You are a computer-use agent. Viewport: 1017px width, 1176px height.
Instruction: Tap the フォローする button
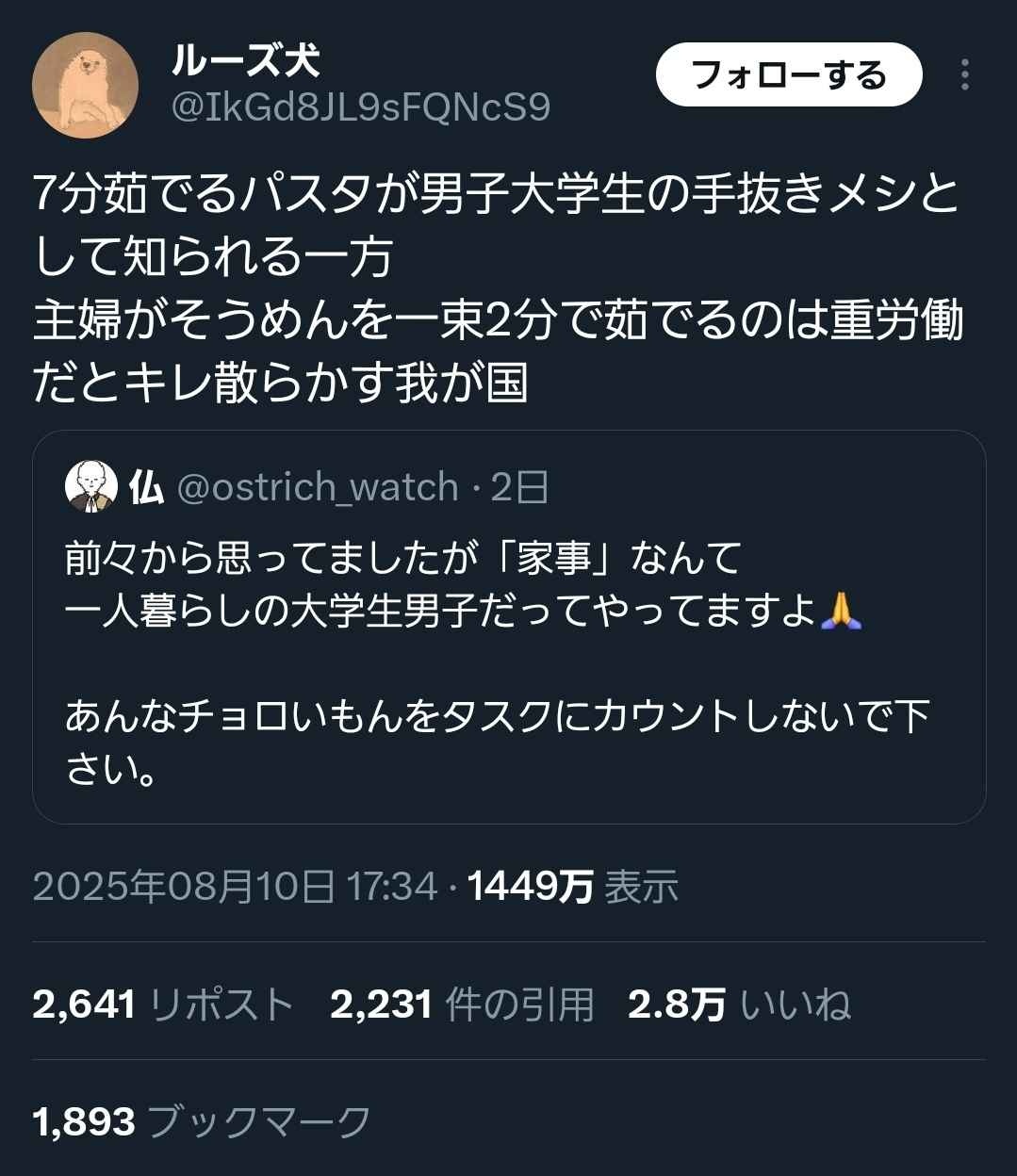(788, 75)
